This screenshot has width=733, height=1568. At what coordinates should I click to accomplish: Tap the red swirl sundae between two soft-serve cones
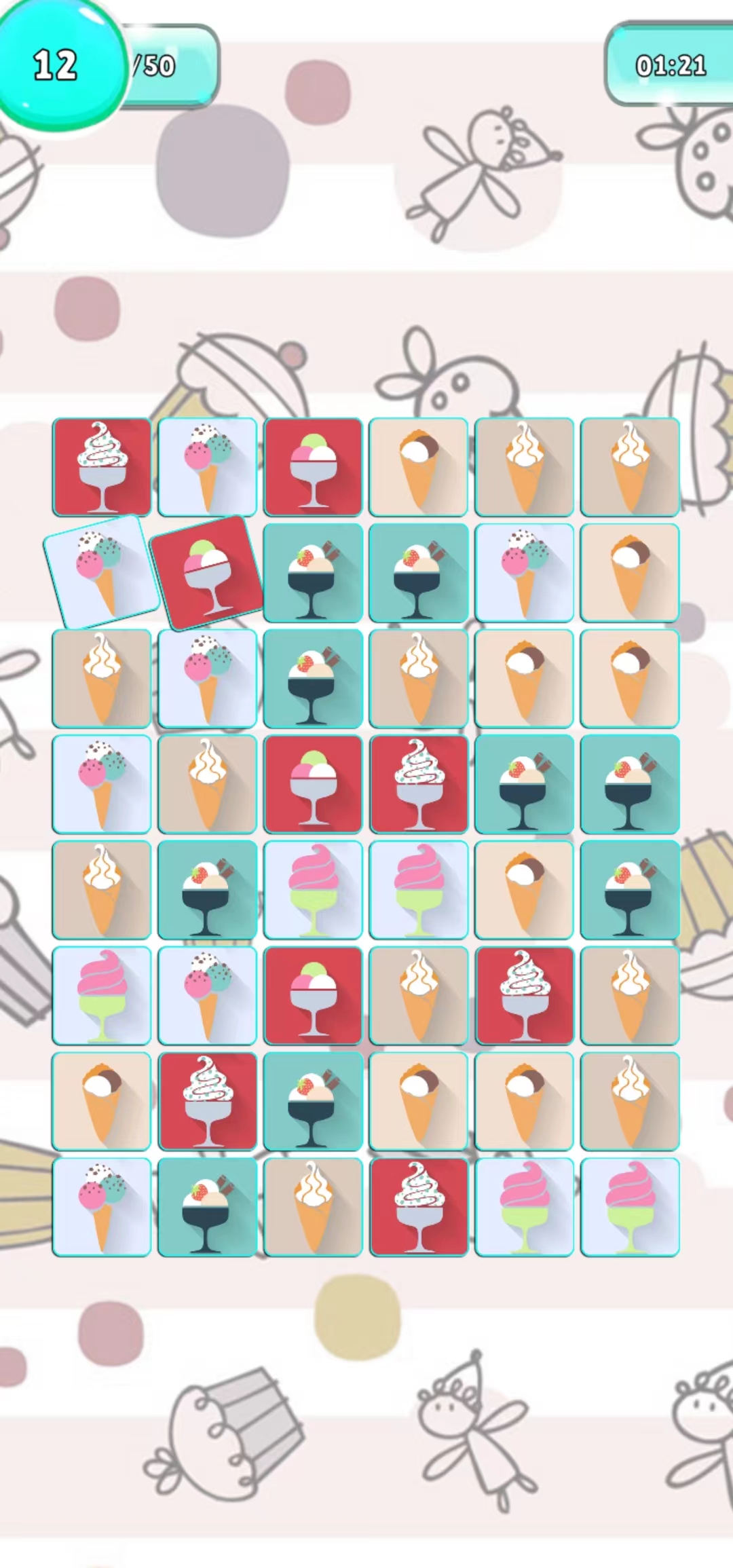524,995
